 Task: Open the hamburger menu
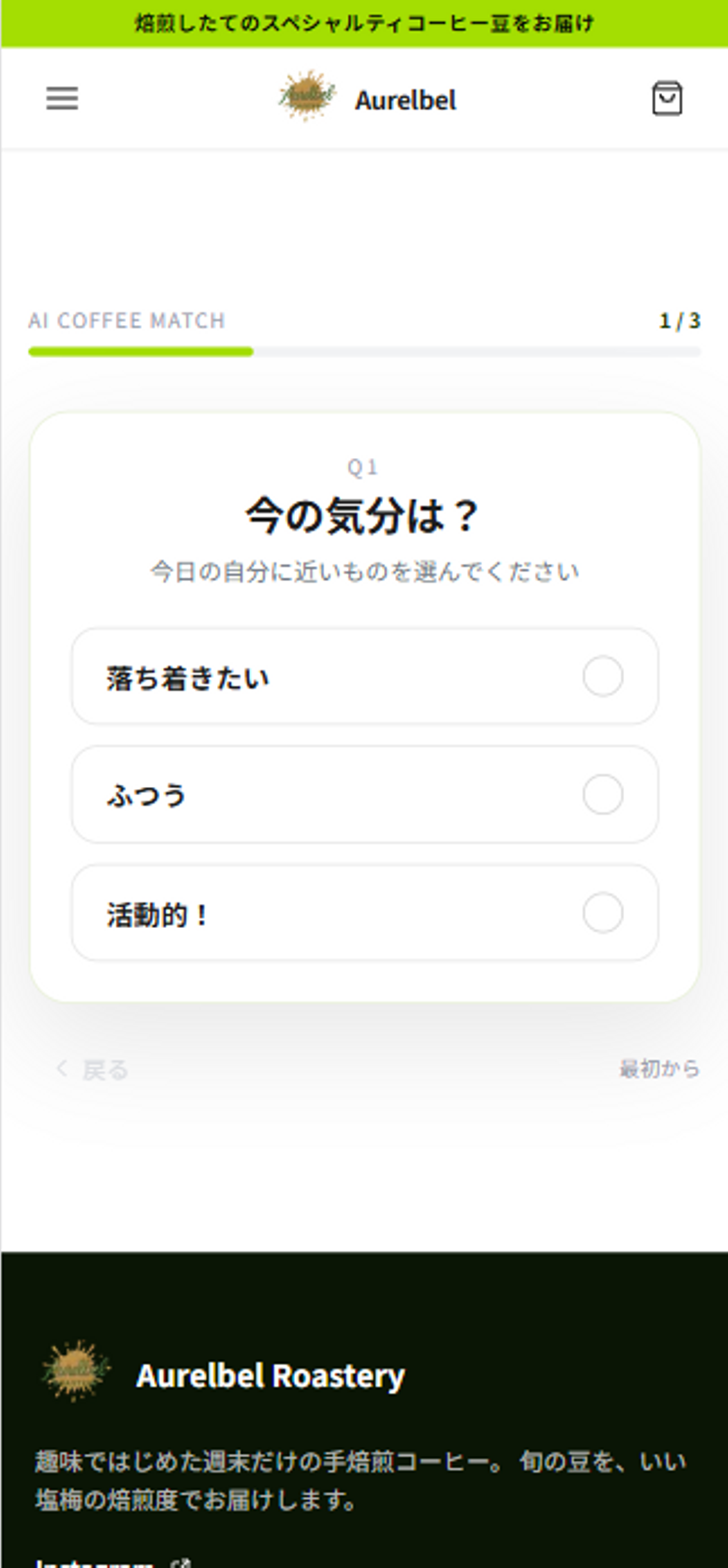62,98
